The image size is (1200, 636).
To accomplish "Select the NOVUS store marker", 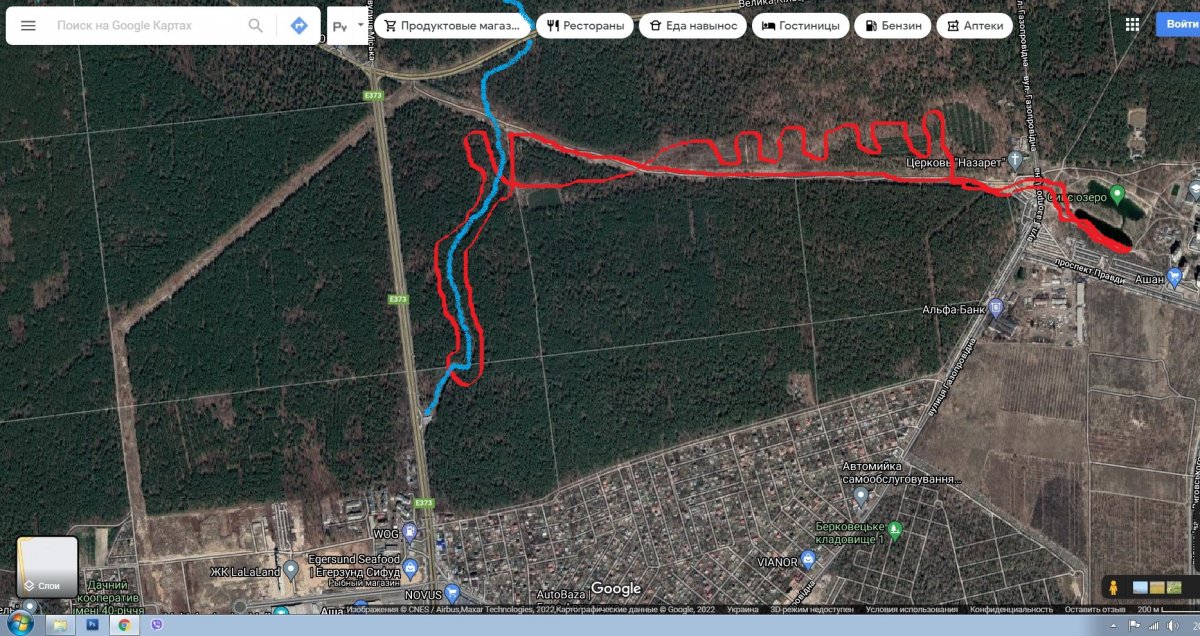I will point(452,593).
